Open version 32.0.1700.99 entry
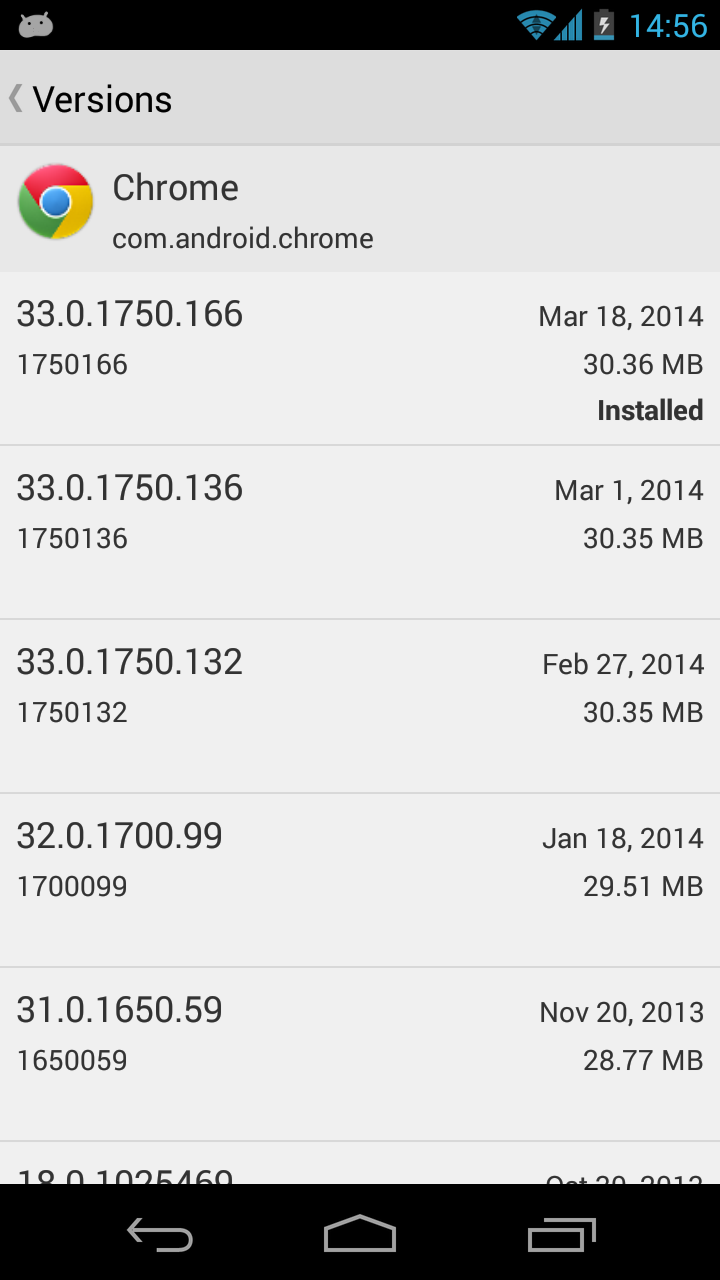 (x=360, y=880)
